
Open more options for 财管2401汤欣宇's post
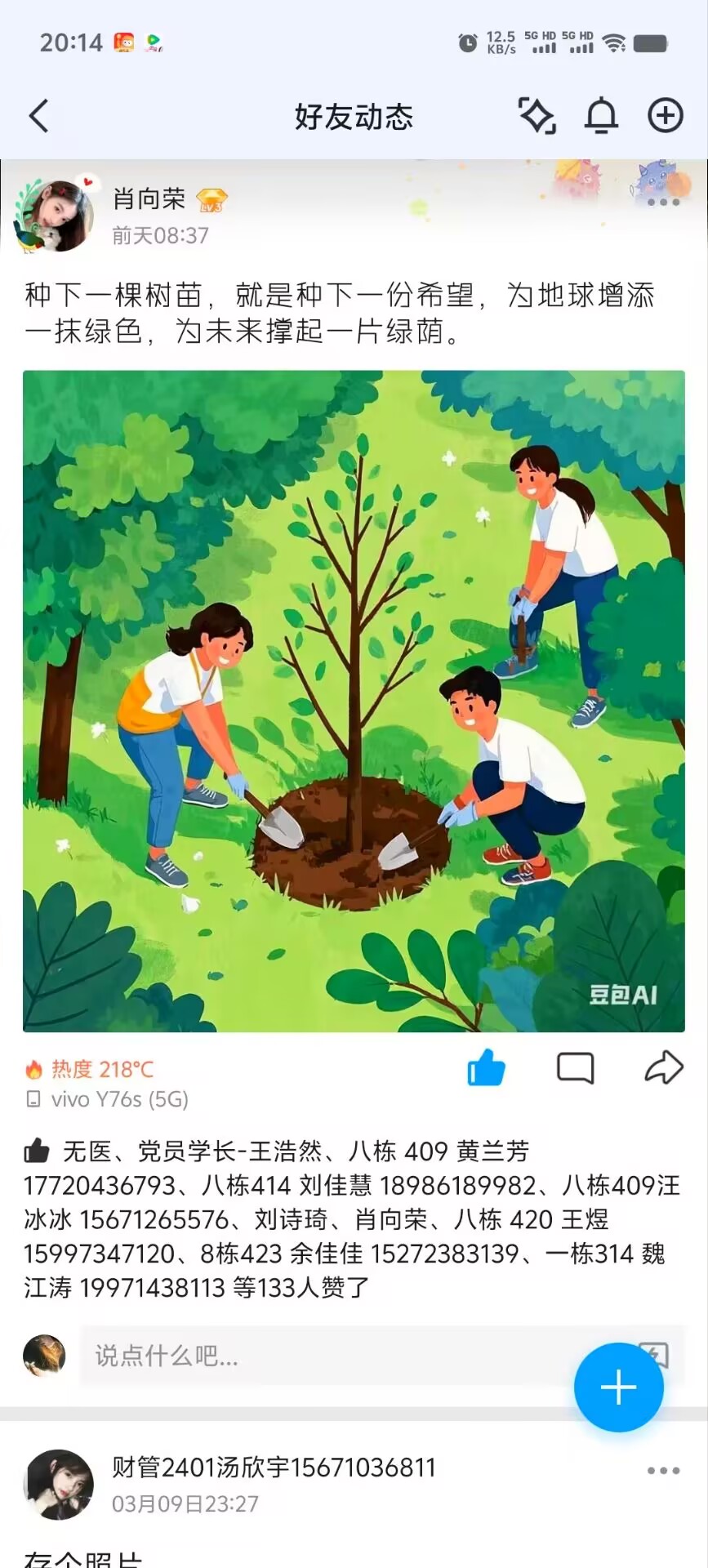click(663, 1470)
